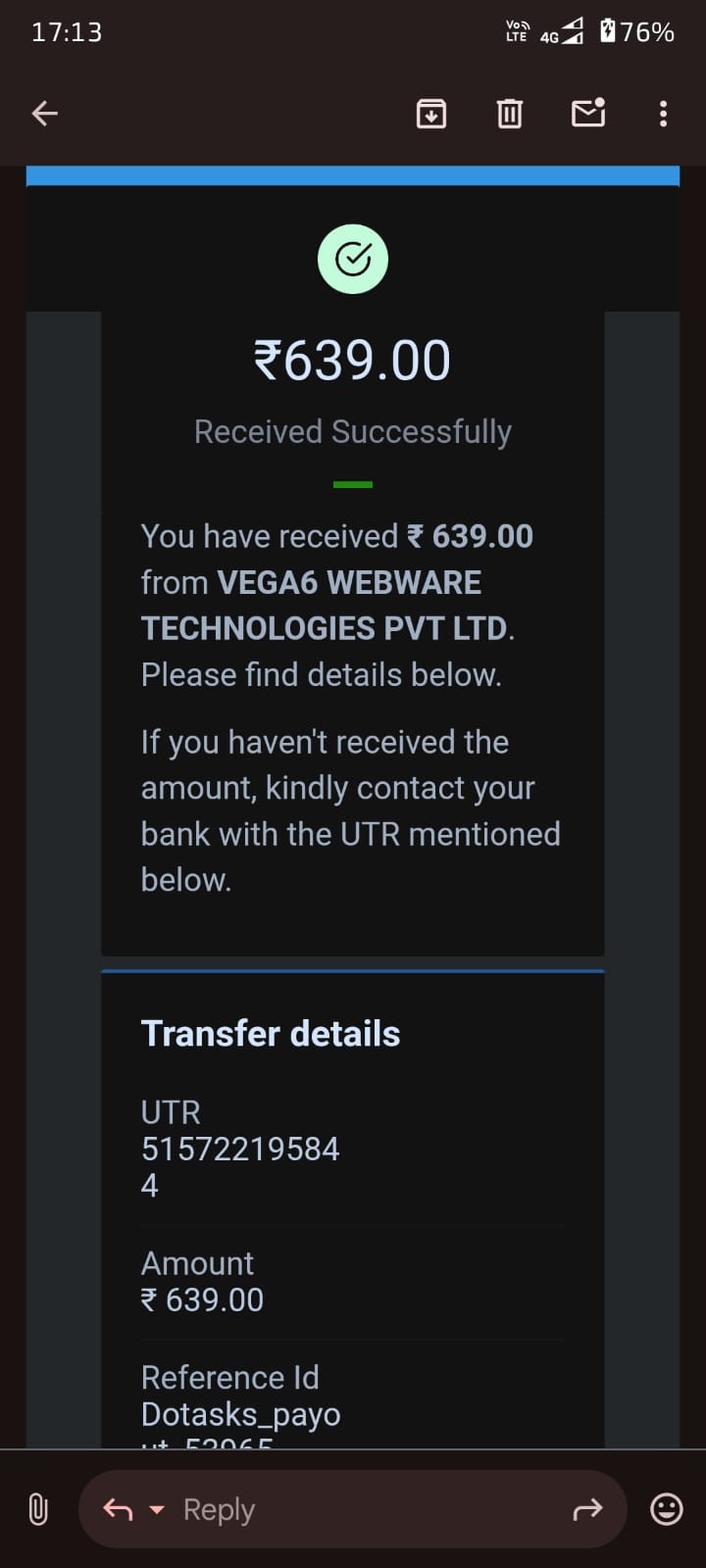Image resolution: width=706 pixels, height=1568 pixels.
Task: Forward this email
Action: click(x=587, y=1509)
